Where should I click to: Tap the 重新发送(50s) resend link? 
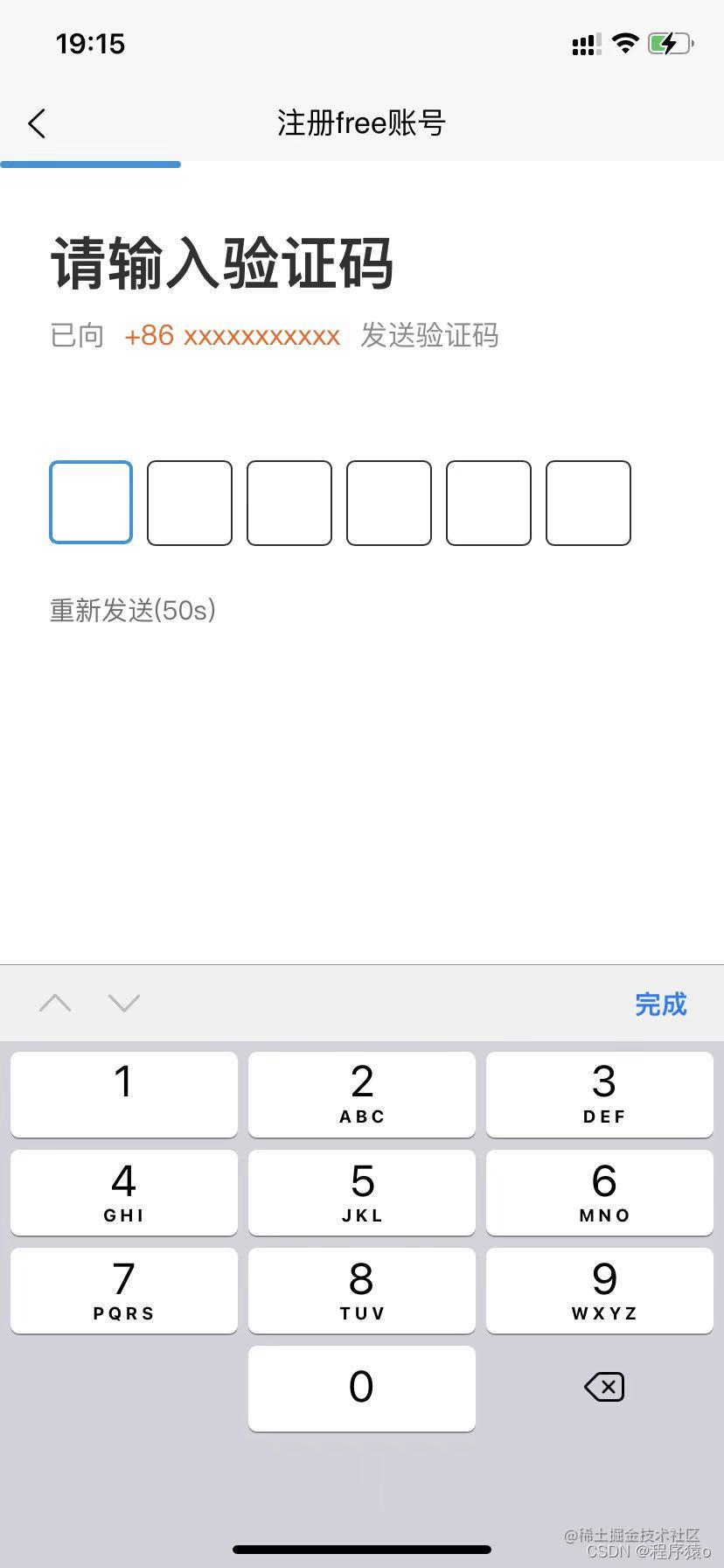click(x=132, y=611)
